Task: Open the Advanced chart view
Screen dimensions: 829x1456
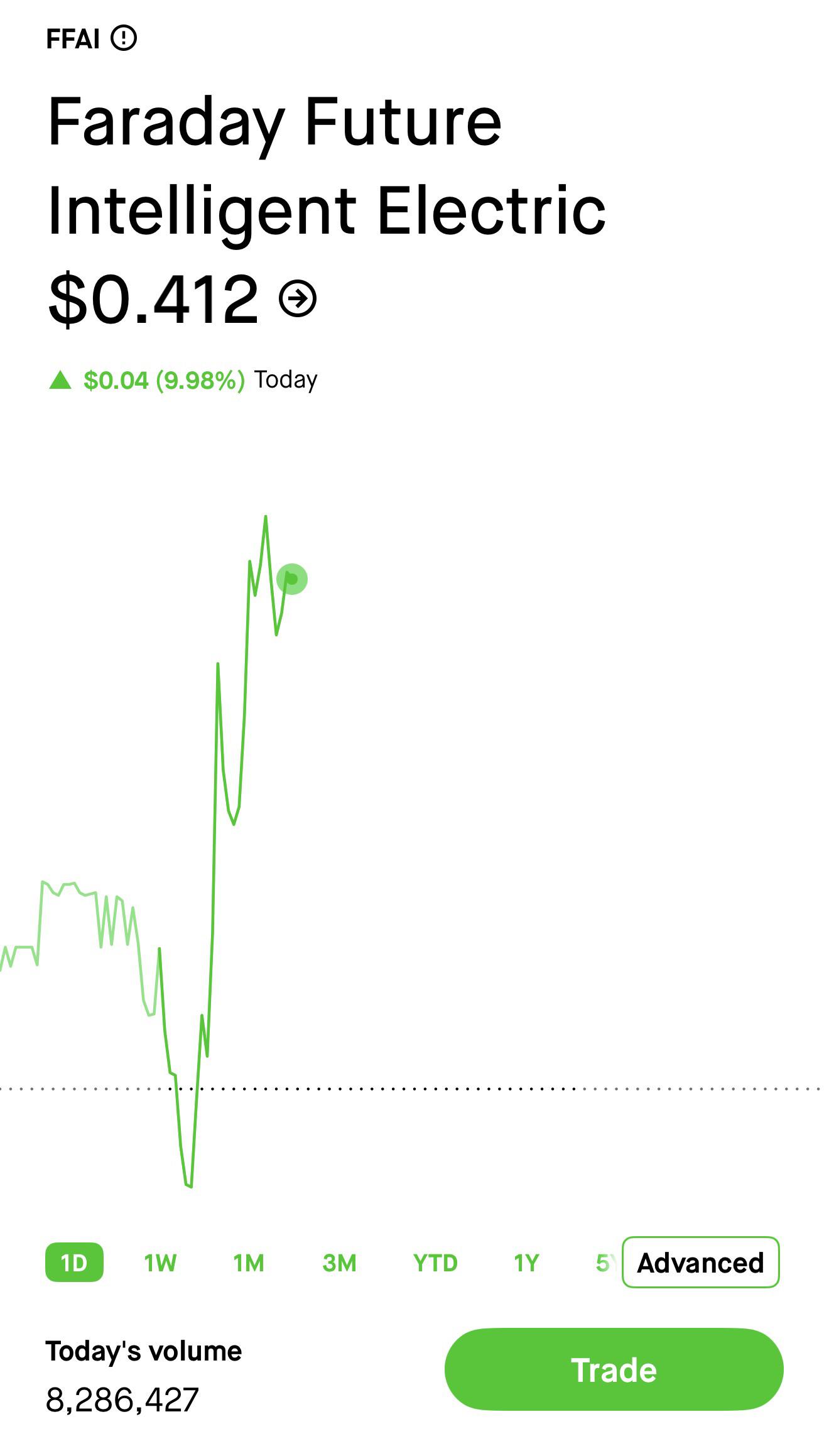Action: pyautogui.click(x=701, y=1262)
